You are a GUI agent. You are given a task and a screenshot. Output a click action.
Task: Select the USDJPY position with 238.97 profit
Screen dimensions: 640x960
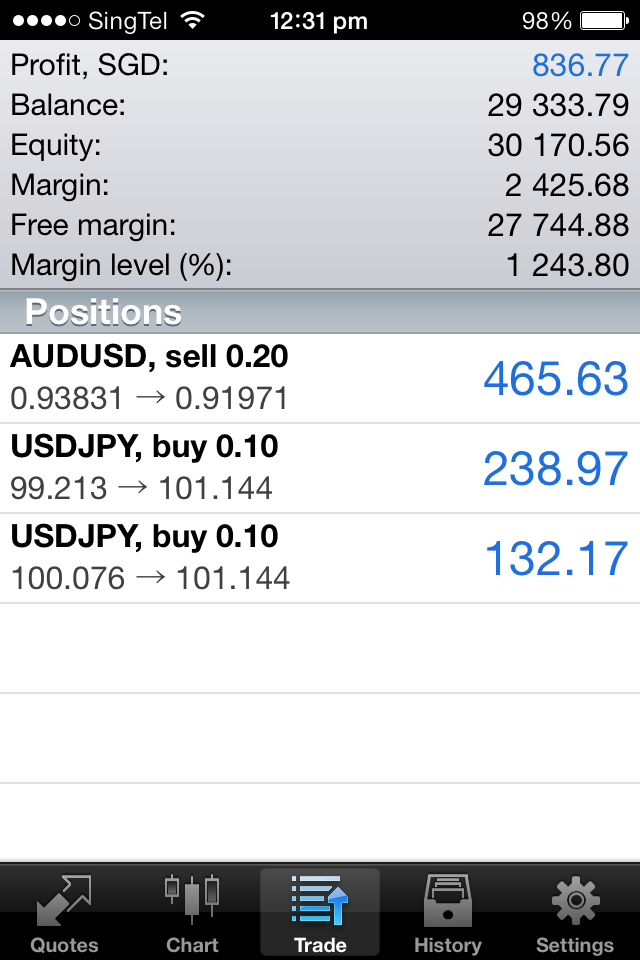(320, 468)
